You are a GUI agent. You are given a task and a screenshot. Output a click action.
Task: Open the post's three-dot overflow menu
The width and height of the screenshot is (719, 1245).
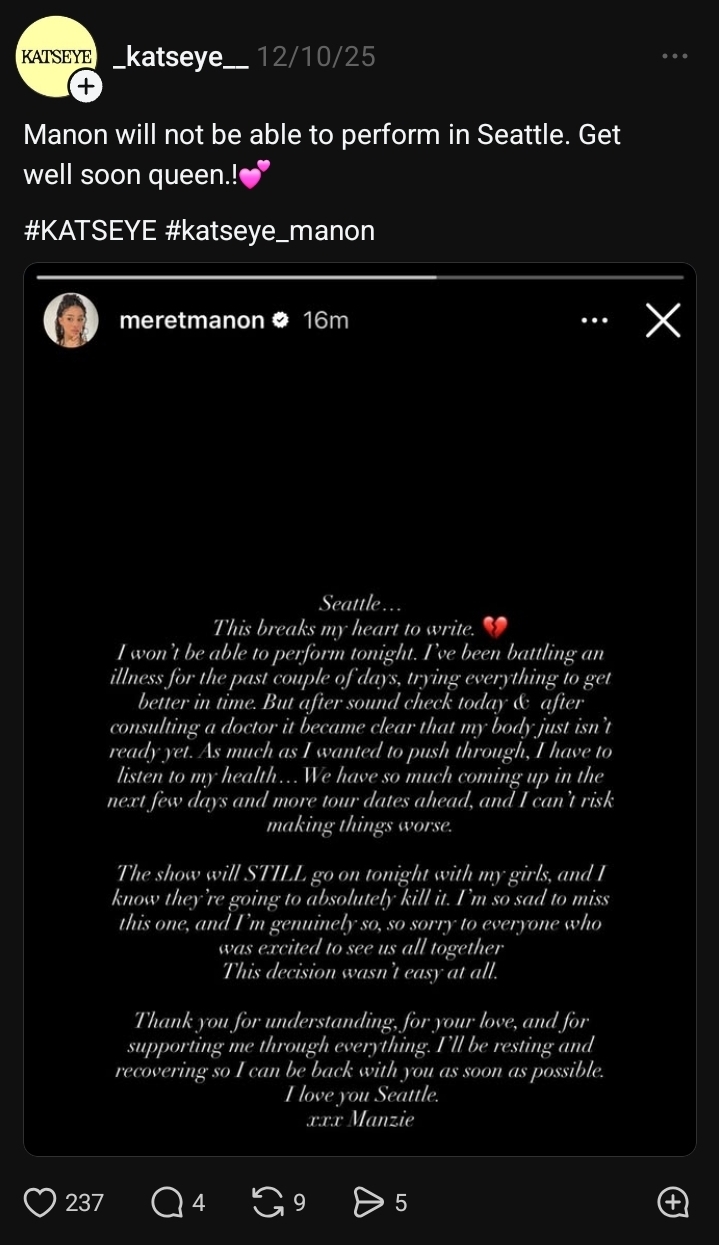[675, 56]
